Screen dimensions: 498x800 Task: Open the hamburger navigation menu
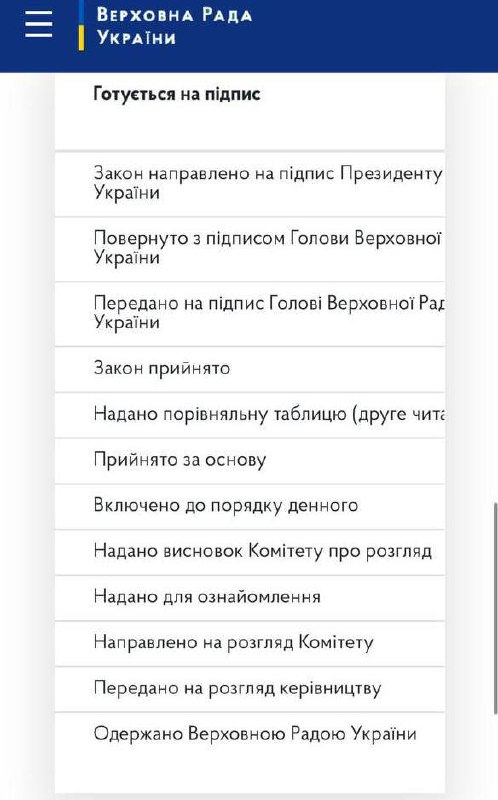pos(38,24)
